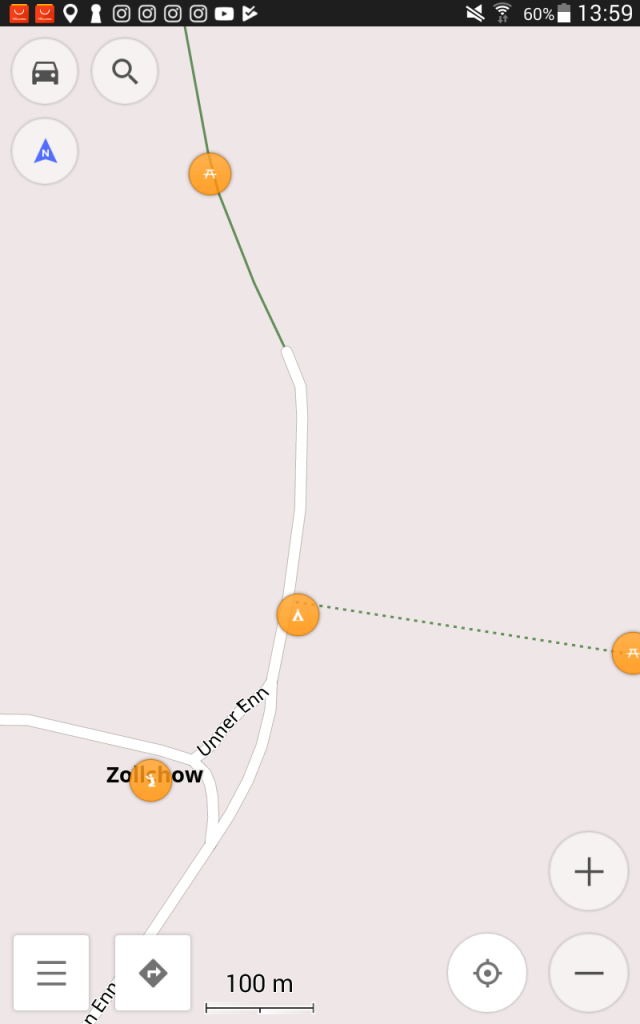640x1024 pixels.
Task: Open the map search
Action: pyautogui.click(x=125, y=72)
